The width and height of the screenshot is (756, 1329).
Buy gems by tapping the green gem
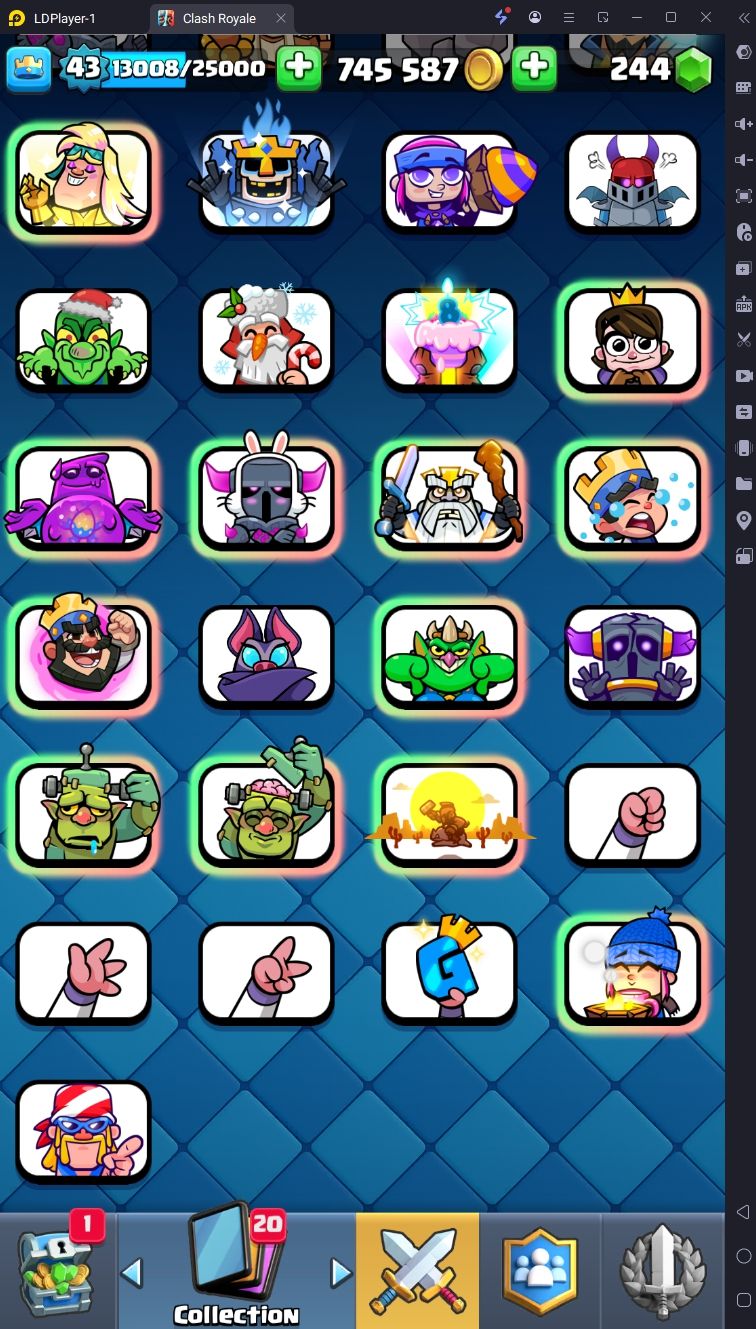[x=692, y=69]
